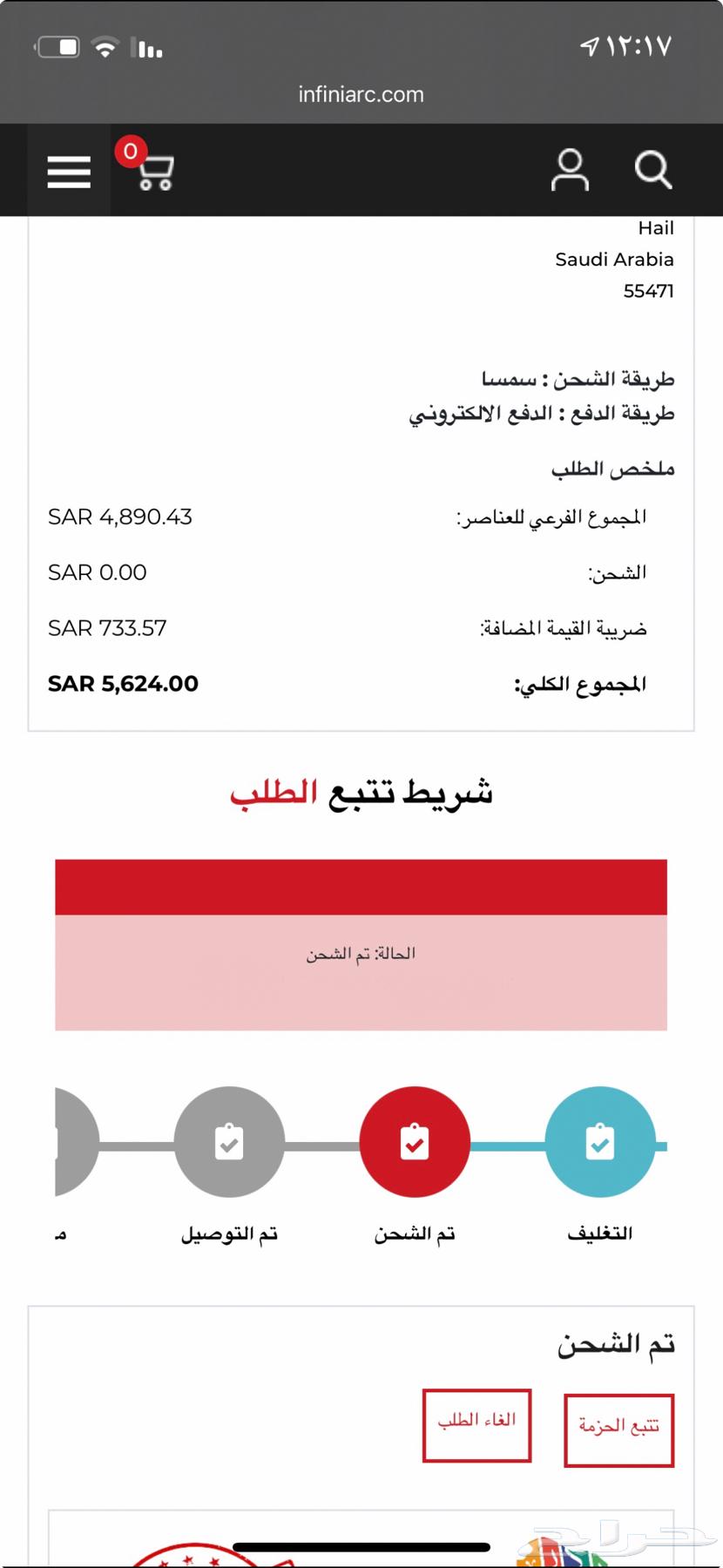The height and width of the screenshot is (1568, 723).
Task: Click the user account icon
Action: point(571,171)
